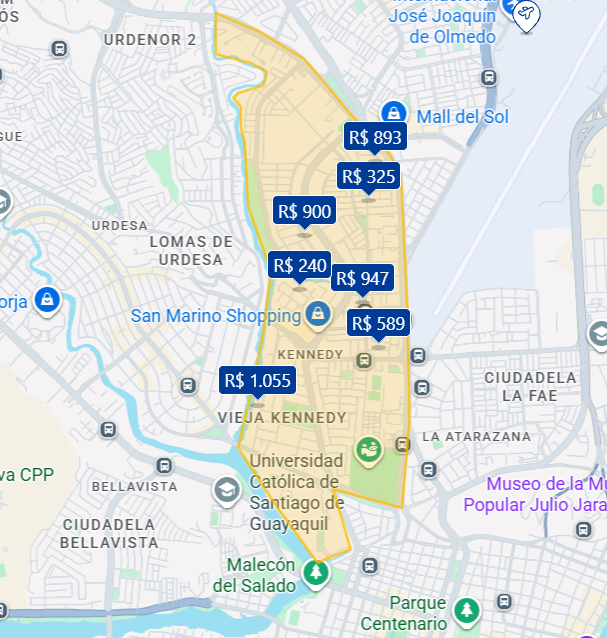Image resolution: width=607 pixels, height=638 pixels.
Task: Select the Universidad Católica graduation cap pin
Action: (226, 491)
